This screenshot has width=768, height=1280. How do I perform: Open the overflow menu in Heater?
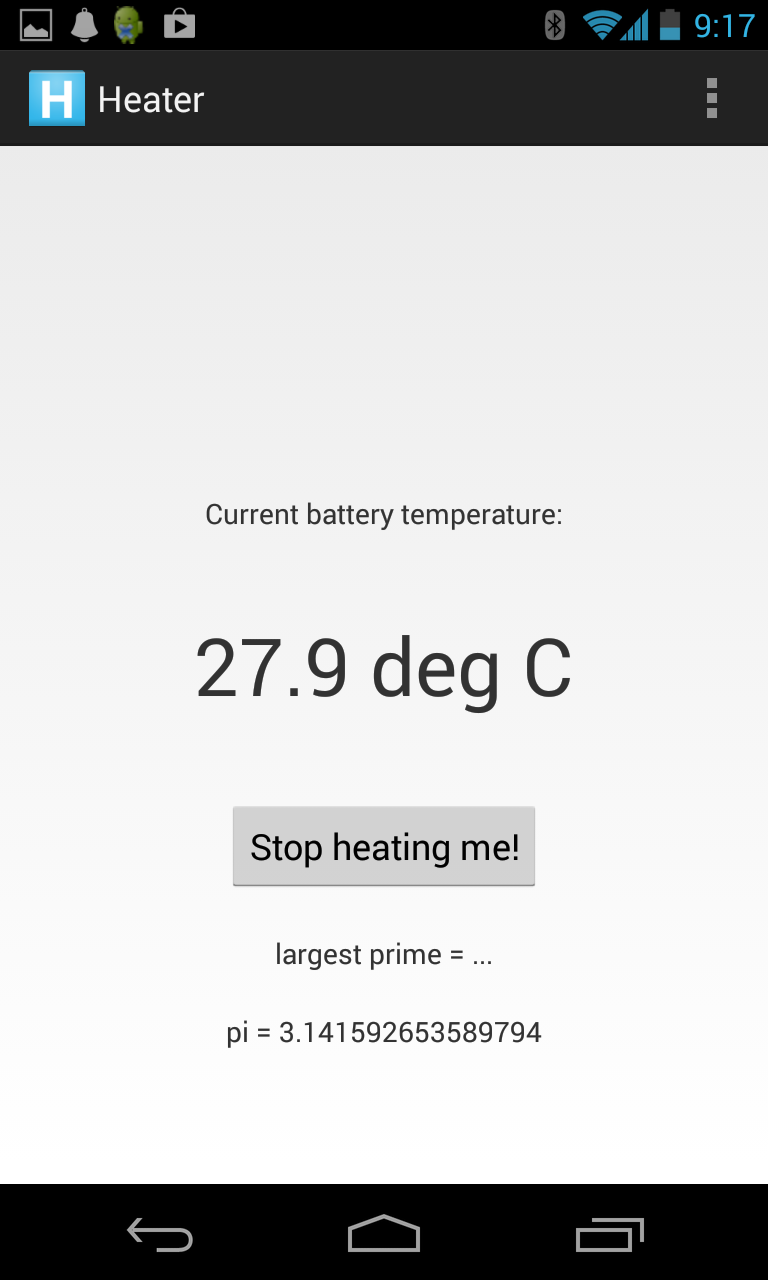(x=711, y=99)
